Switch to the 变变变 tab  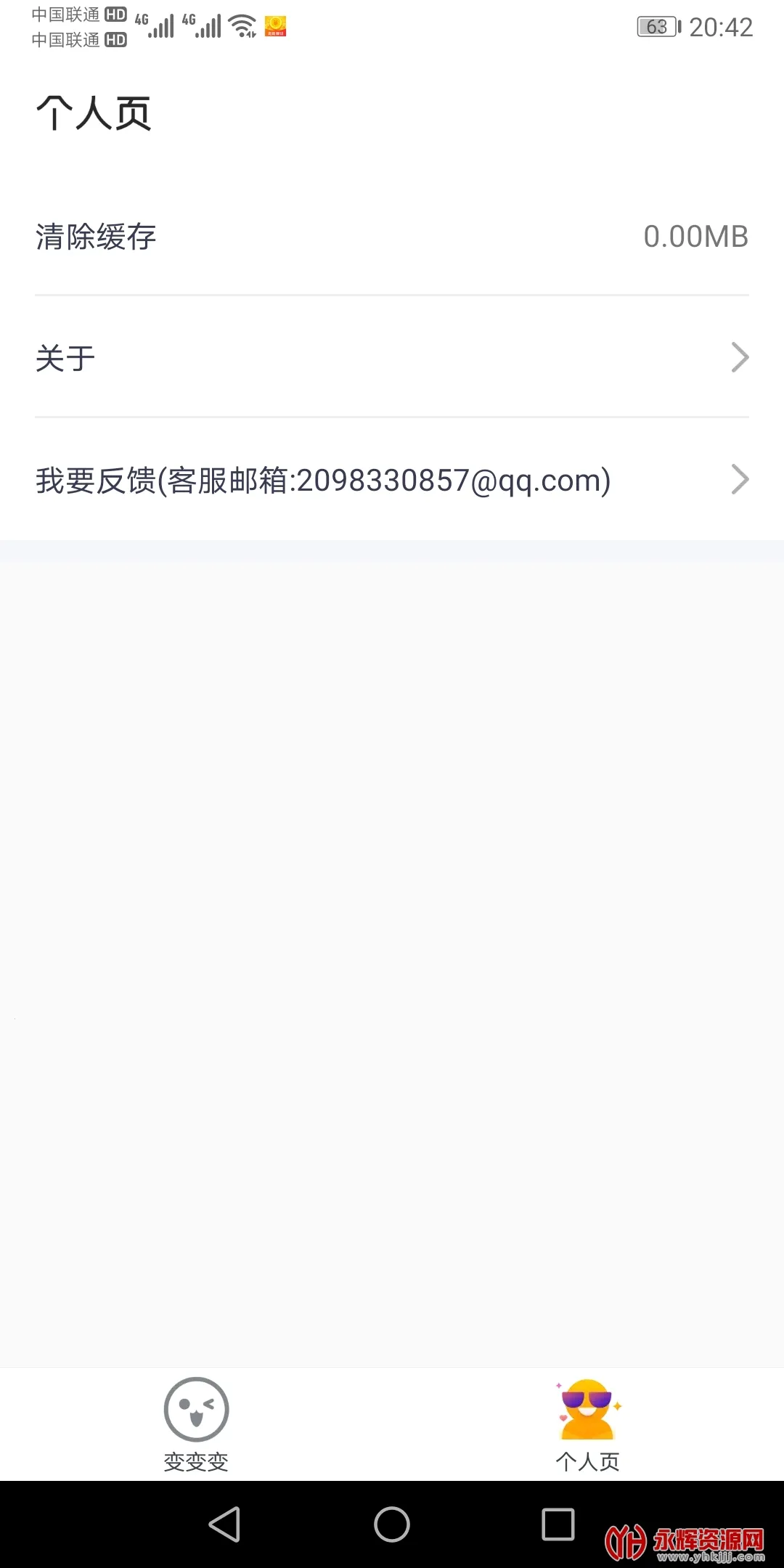(x=196, y=1424)
